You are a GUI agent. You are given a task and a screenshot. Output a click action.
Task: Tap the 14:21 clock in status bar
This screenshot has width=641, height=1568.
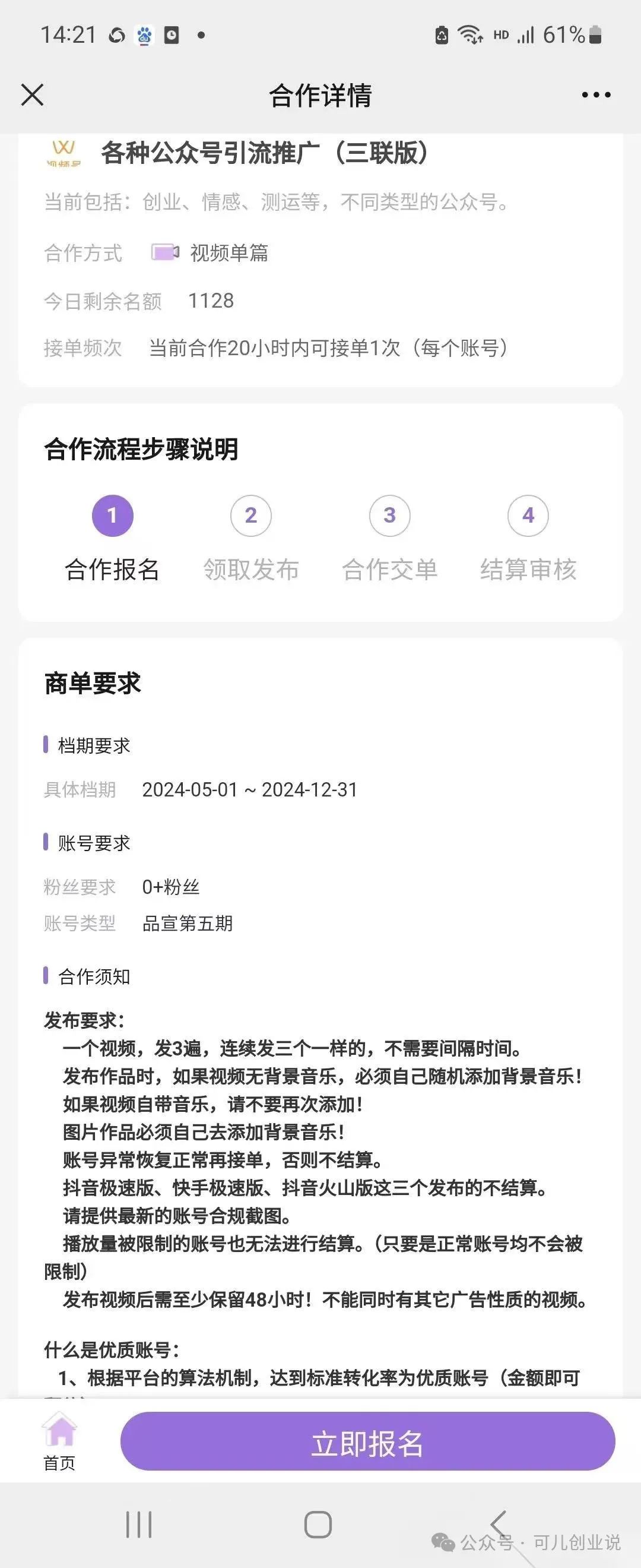[69, 34]
